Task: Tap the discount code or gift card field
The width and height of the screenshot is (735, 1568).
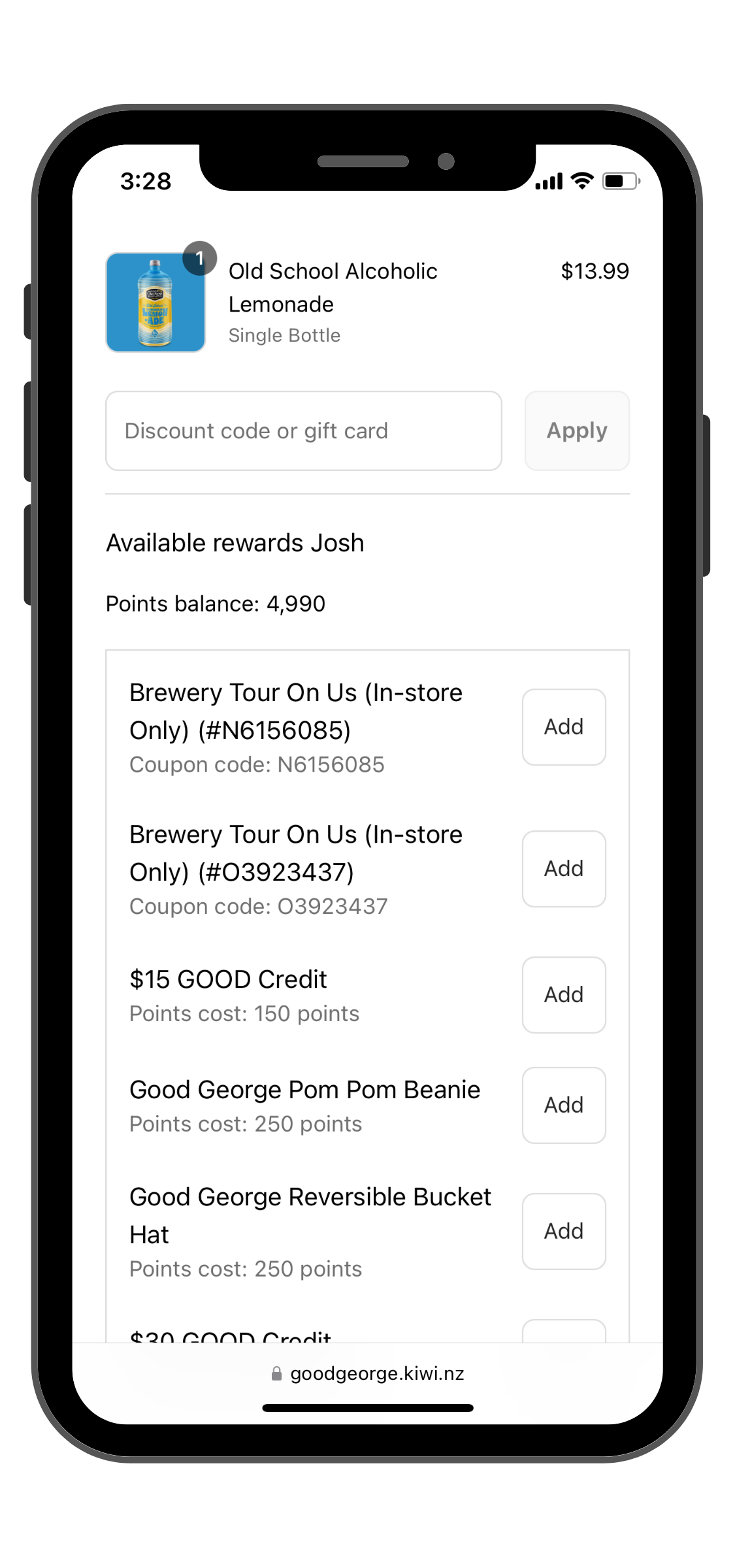Action: point(303,431)
